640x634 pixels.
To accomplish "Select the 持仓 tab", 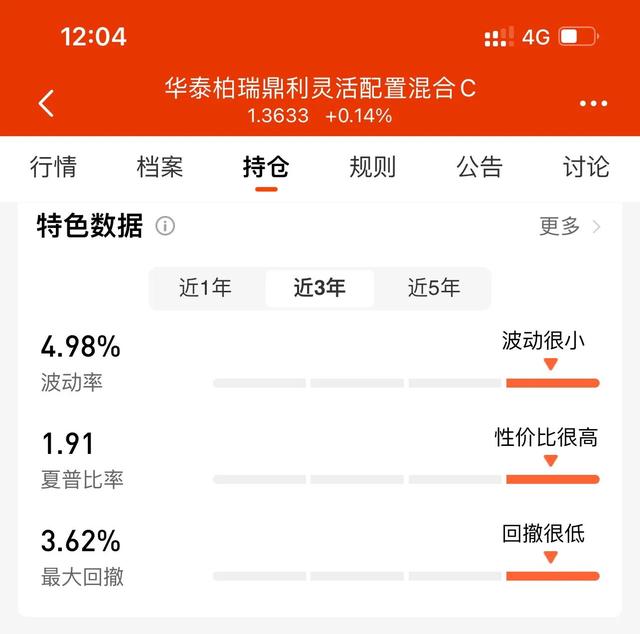I will tap(266, 167).
